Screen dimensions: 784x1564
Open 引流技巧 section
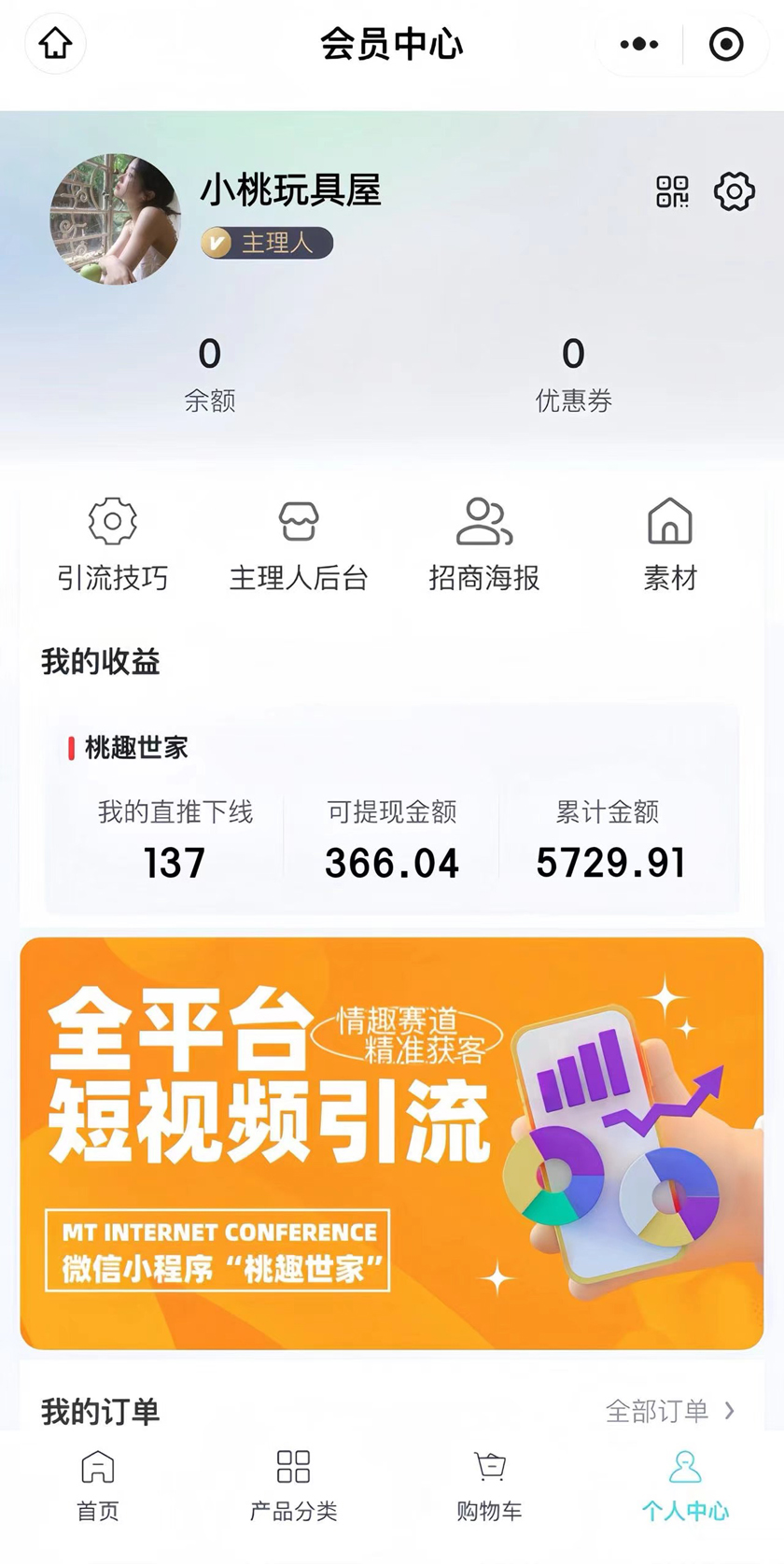(x=113, y=544)
